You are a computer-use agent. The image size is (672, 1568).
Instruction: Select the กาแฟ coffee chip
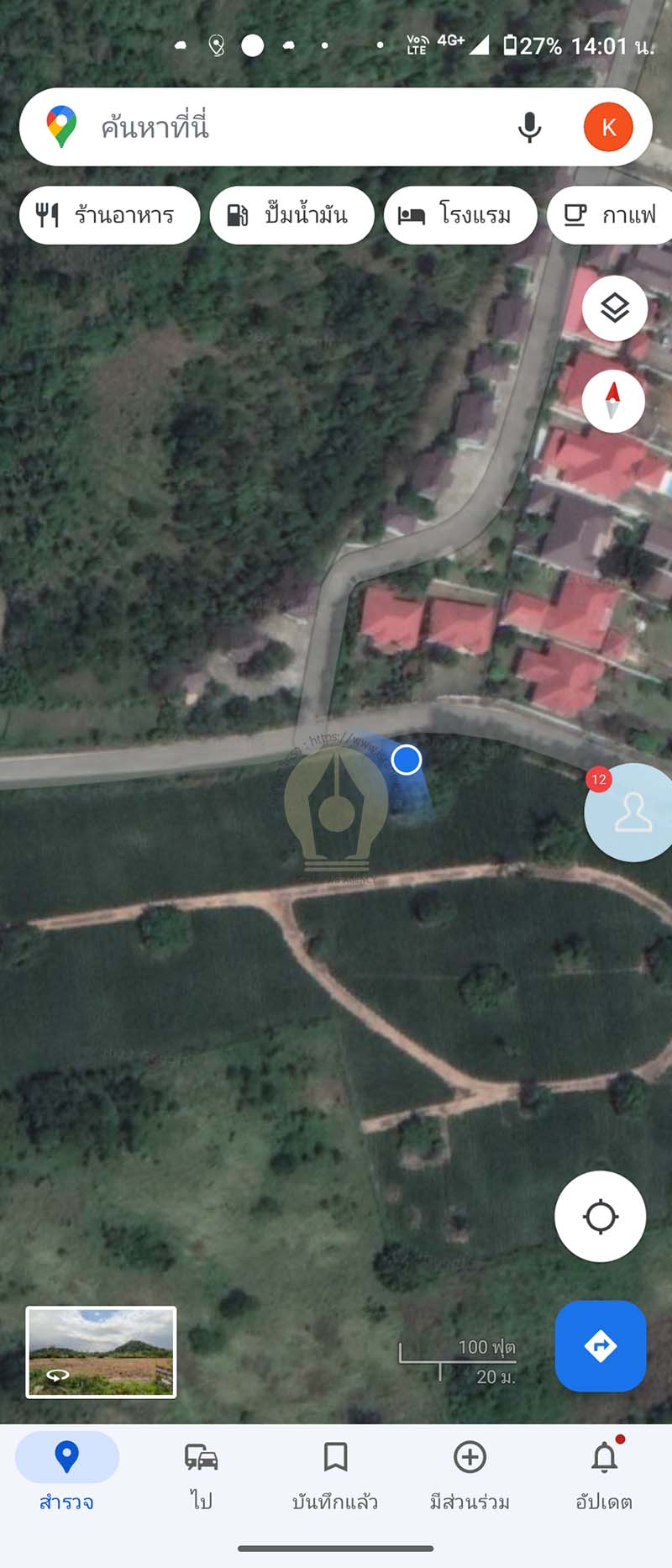(x=612, y=216)
